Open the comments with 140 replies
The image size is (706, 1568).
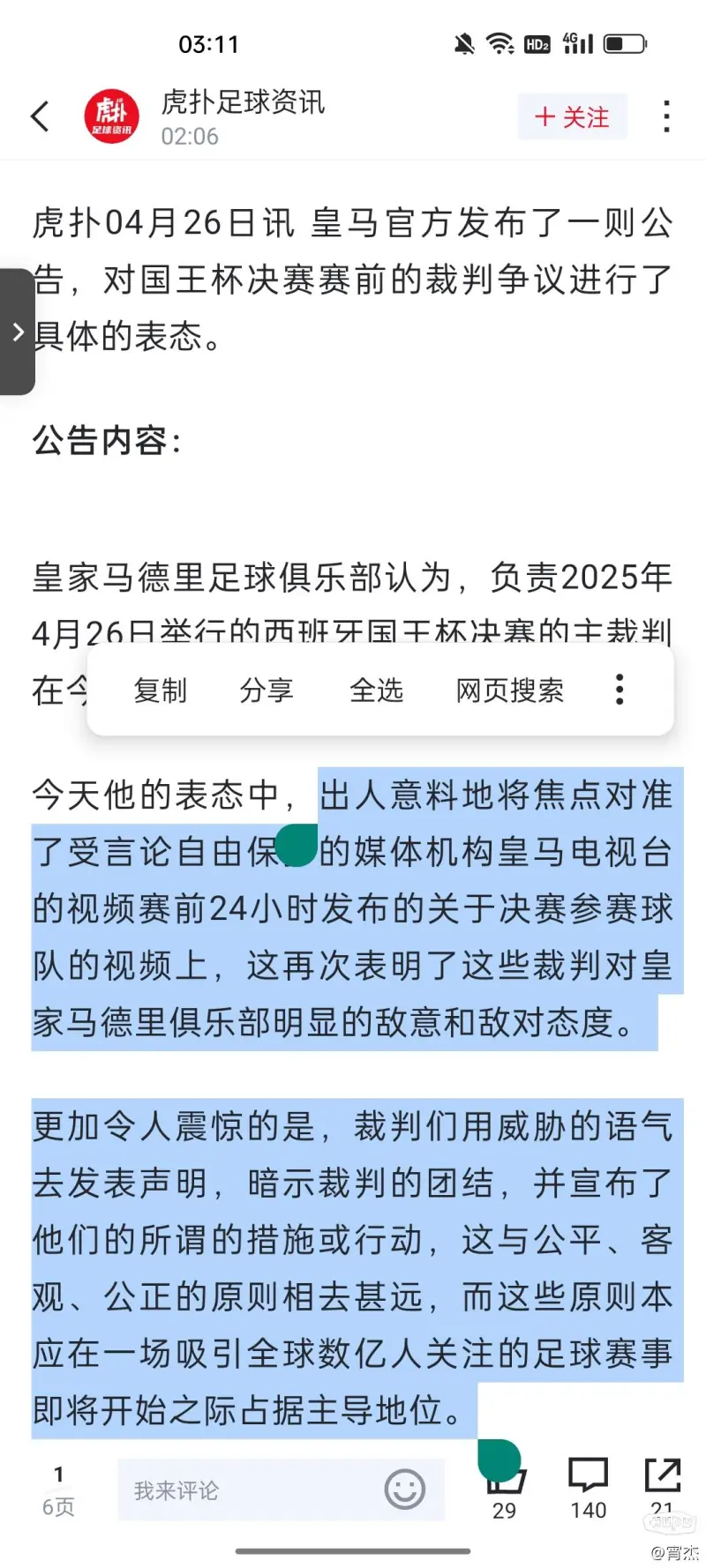click(x=588, y=1489)
